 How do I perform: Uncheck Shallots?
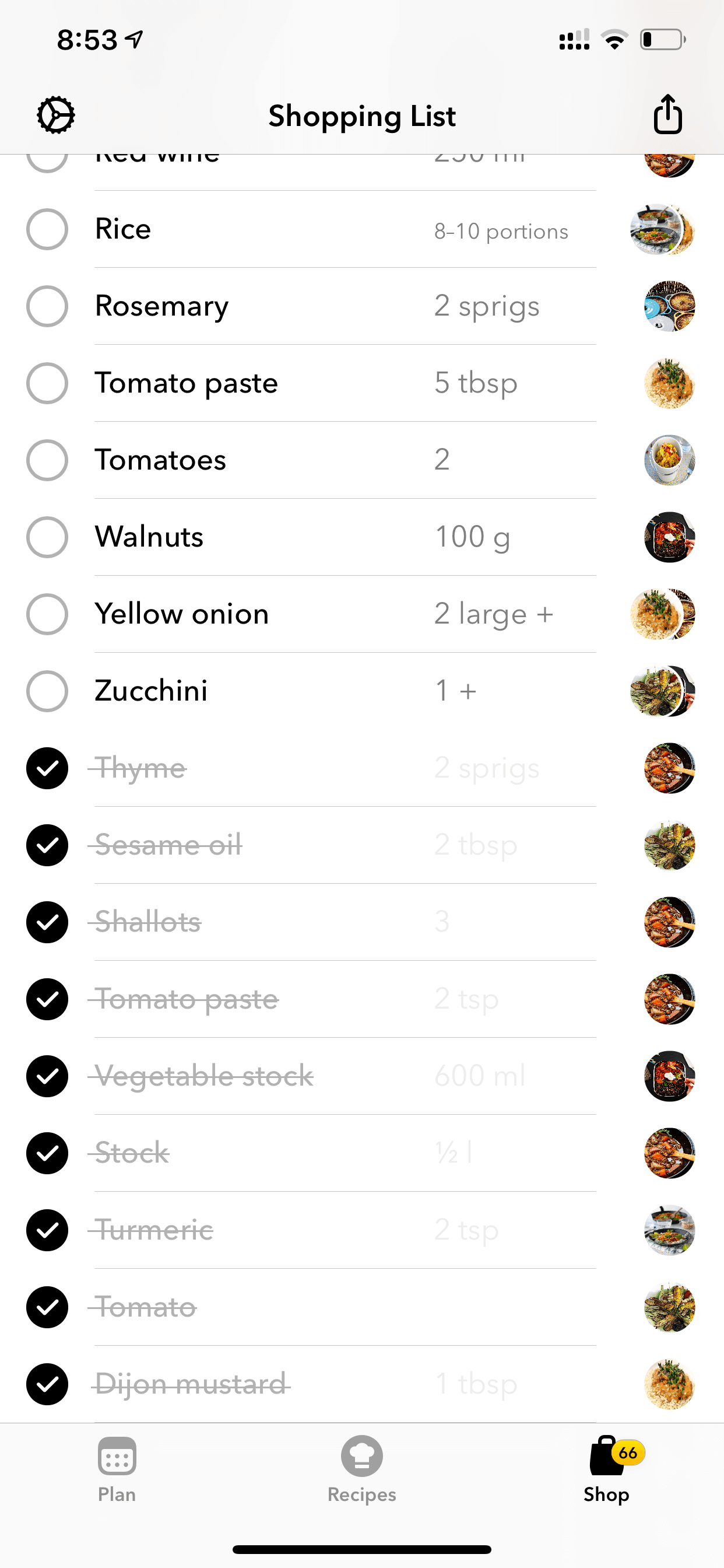click(47, 922)
